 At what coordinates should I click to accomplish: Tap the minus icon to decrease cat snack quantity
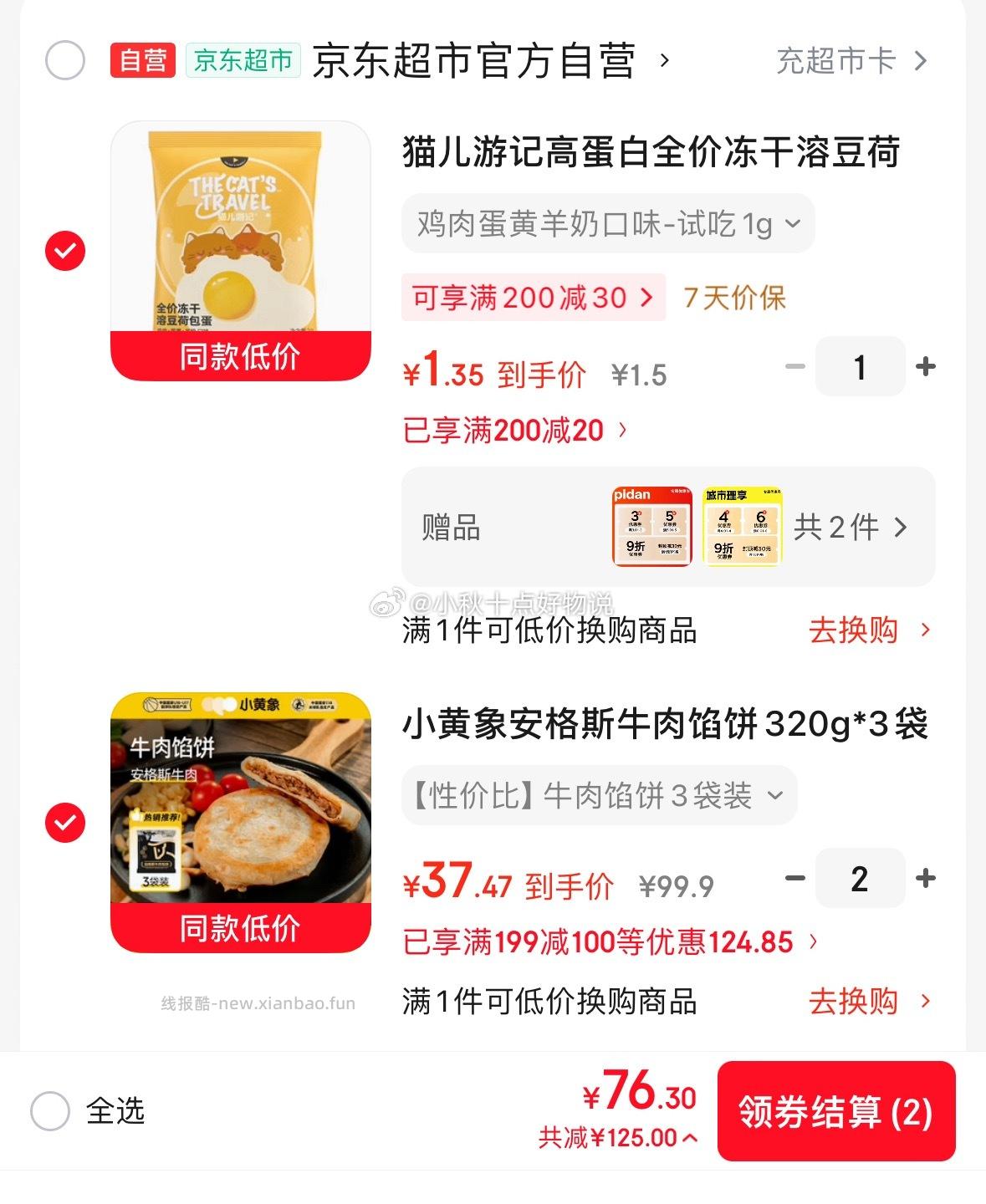(x=797, y=365)
